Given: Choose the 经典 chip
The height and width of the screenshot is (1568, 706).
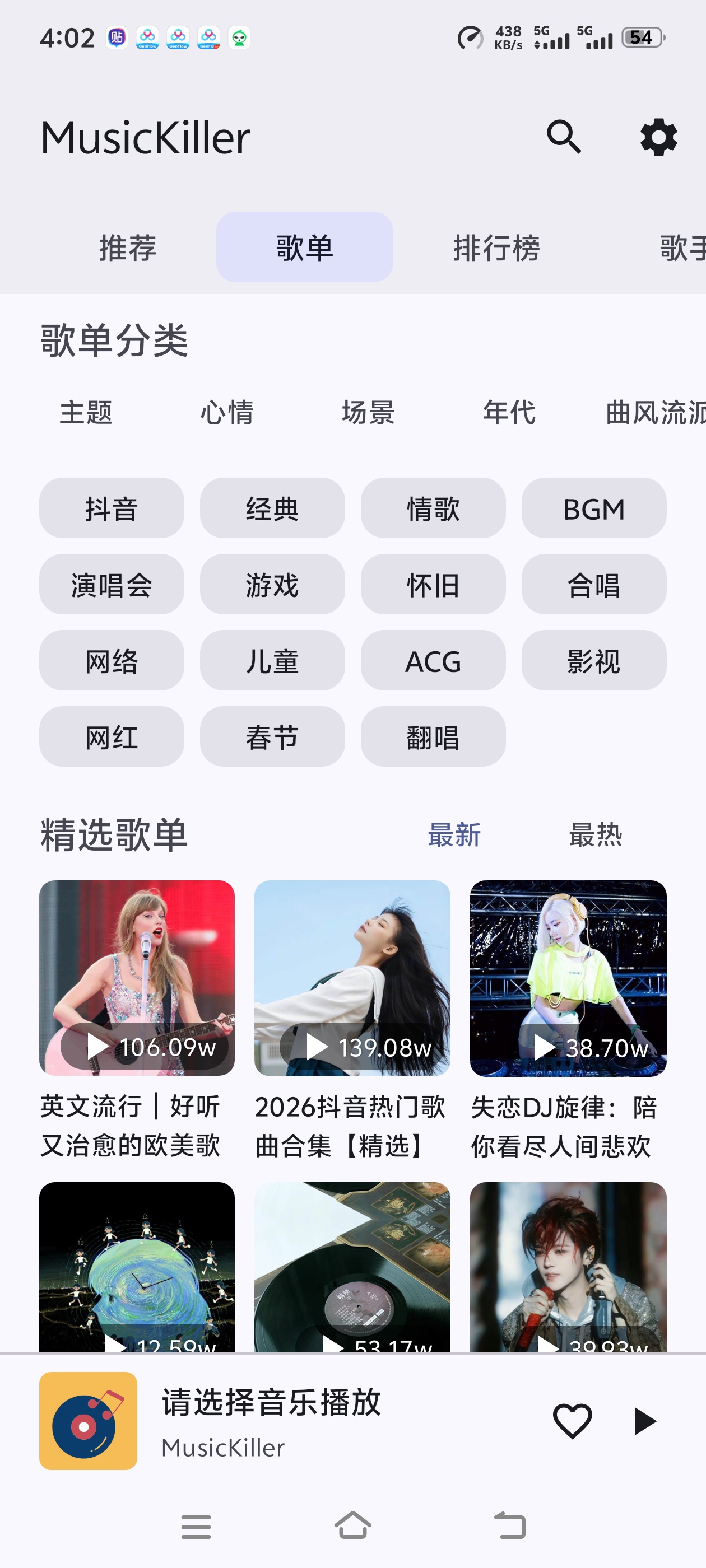Looking at the screenshot, I should point(272,508).
